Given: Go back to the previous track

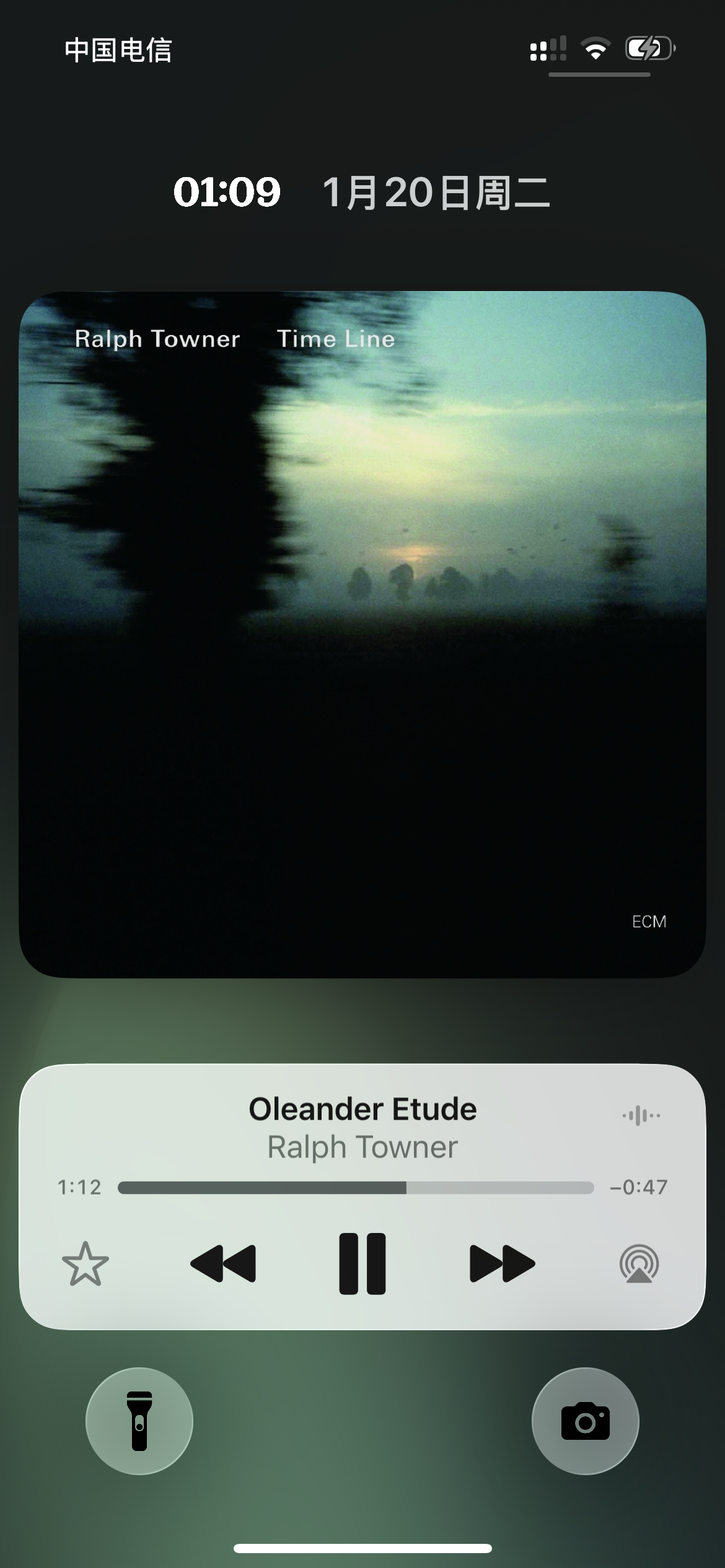Looking at the screenshot, I should (223, 1263).
